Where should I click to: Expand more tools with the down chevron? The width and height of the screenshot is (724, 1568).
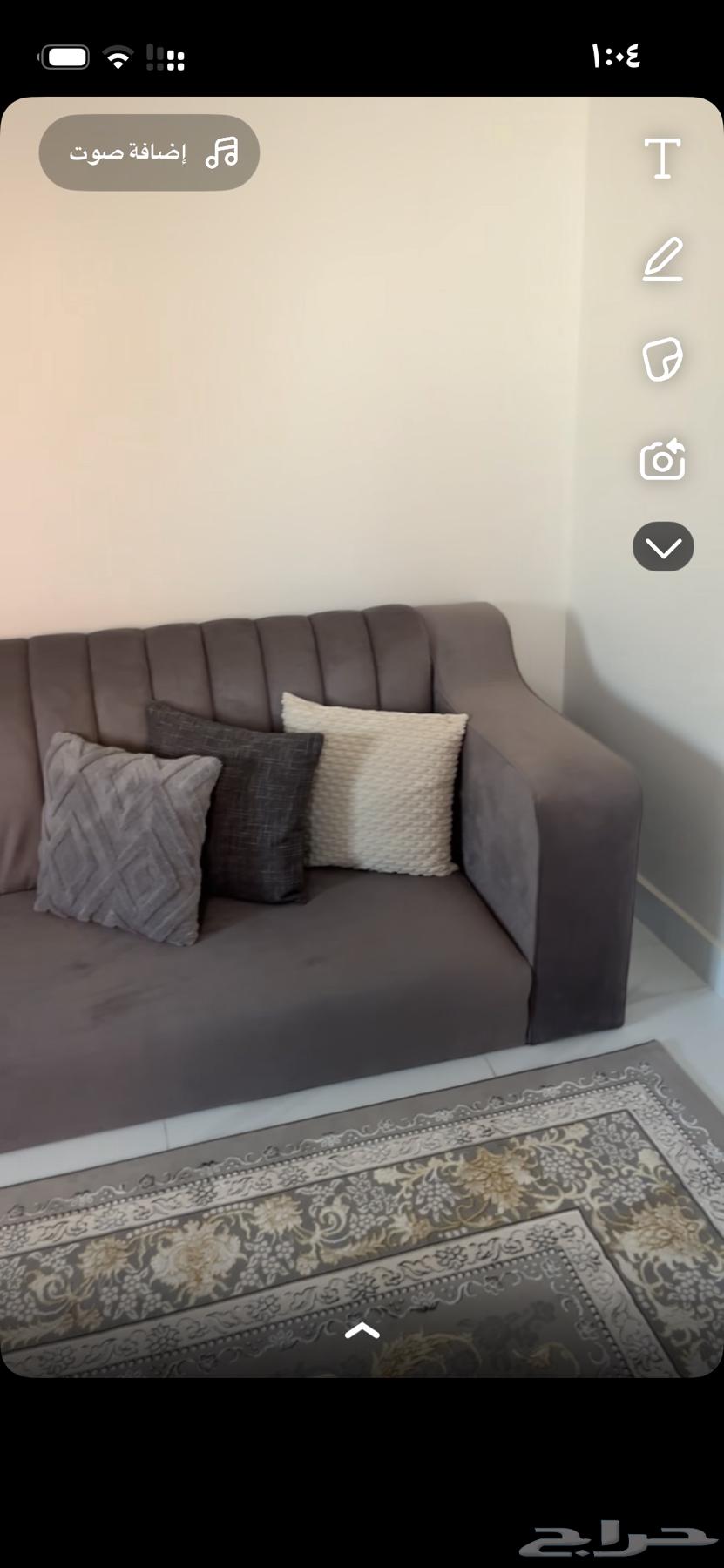tap(663, 547)
